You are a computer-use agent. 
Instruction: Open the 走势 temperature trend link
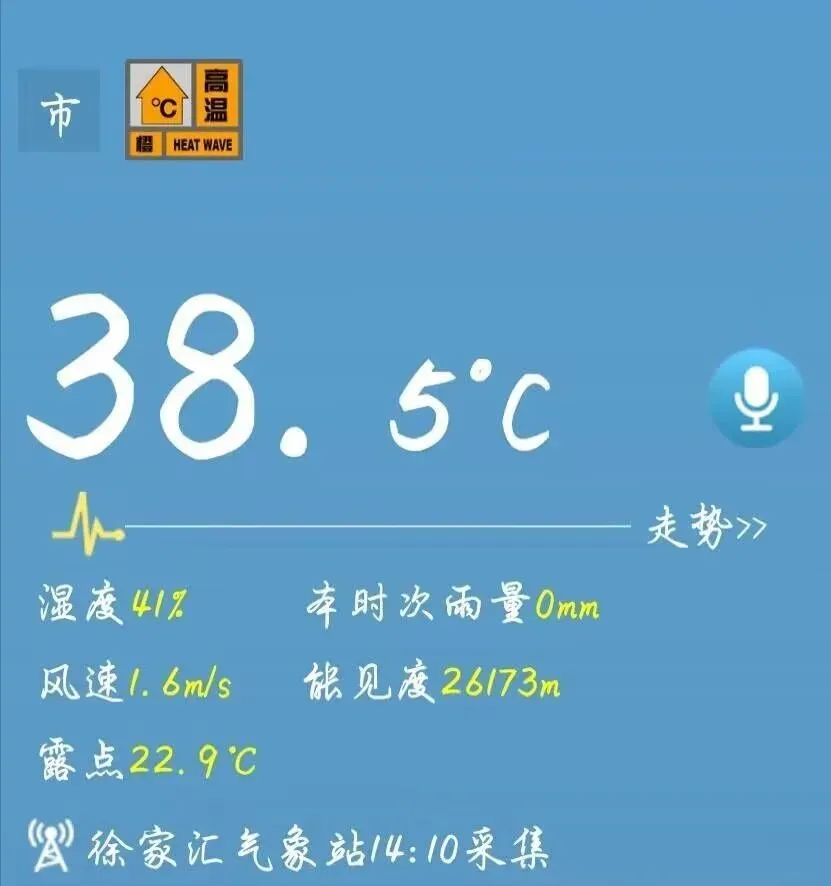(706, 527)
